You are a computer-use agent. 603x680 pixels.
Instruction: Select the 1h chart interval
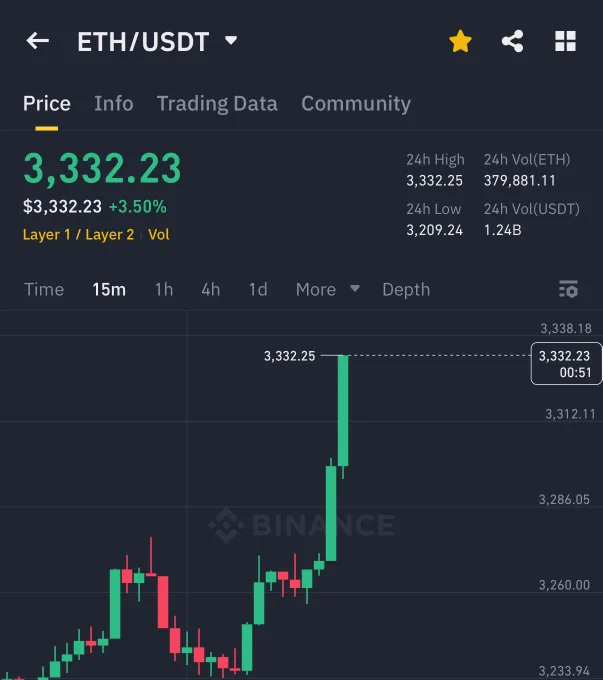[164, 290]
